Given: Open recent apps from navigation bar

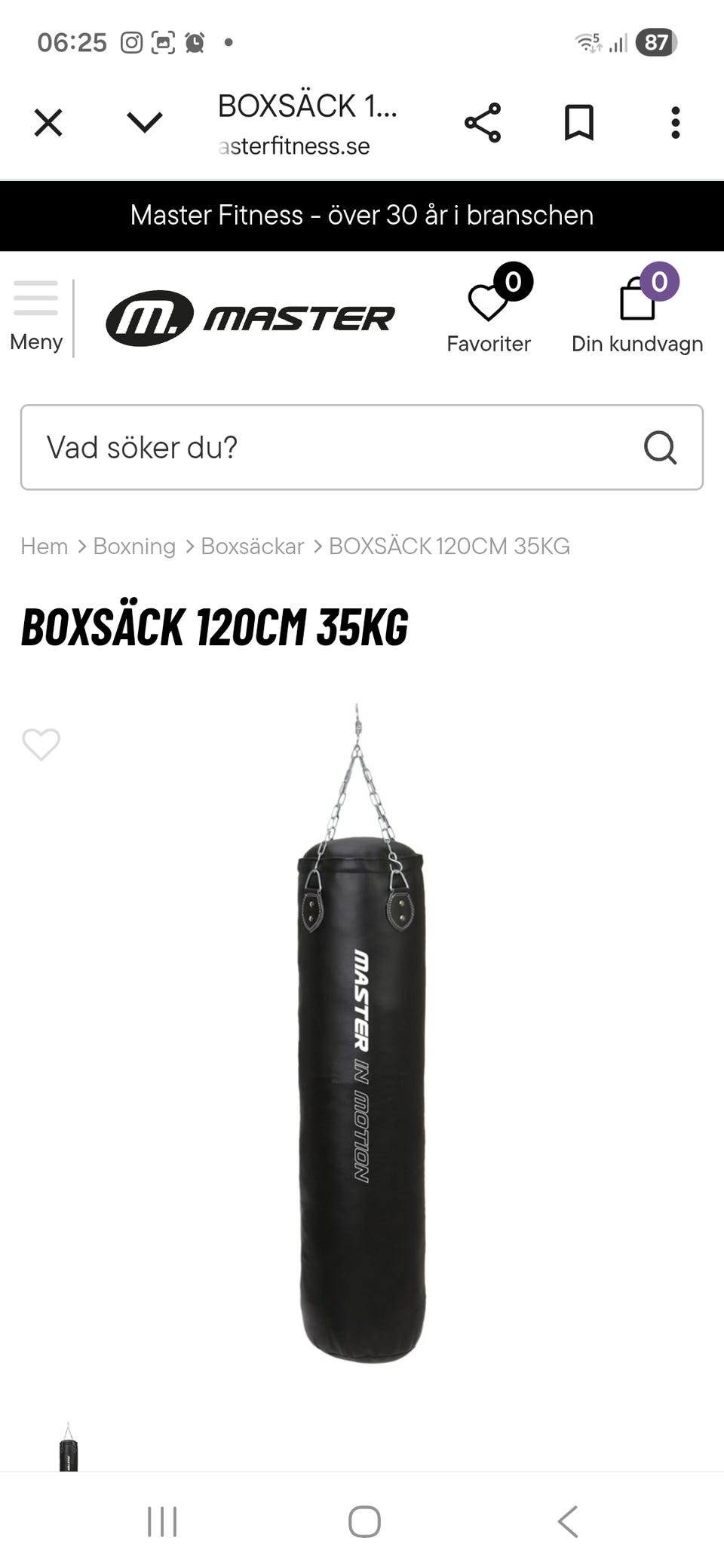Looking at the screenshot, I should pyautogui.click(x=162, y=1521).
